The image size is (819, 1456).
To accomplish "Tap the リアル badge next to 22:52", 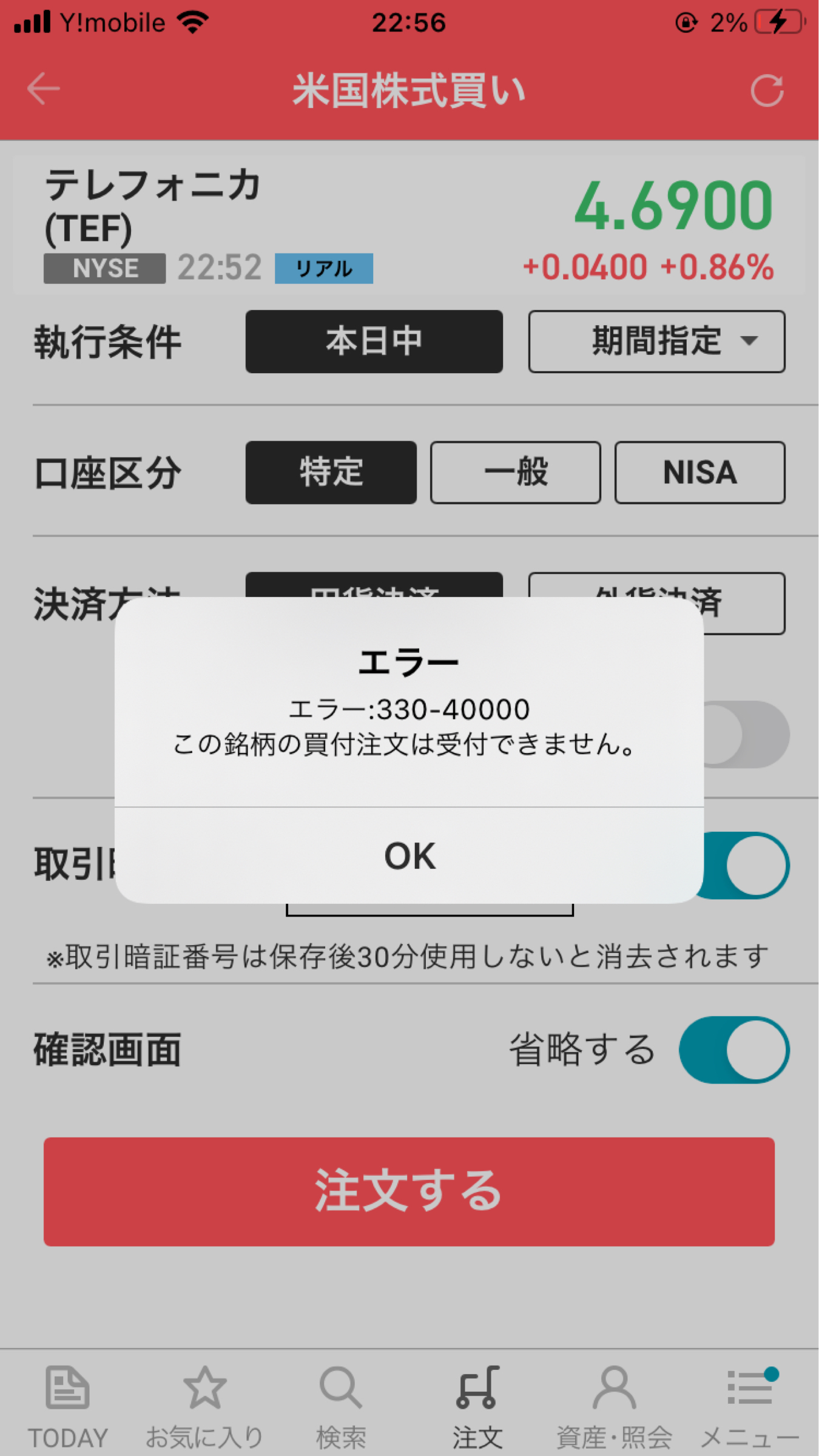I will 323,268.
